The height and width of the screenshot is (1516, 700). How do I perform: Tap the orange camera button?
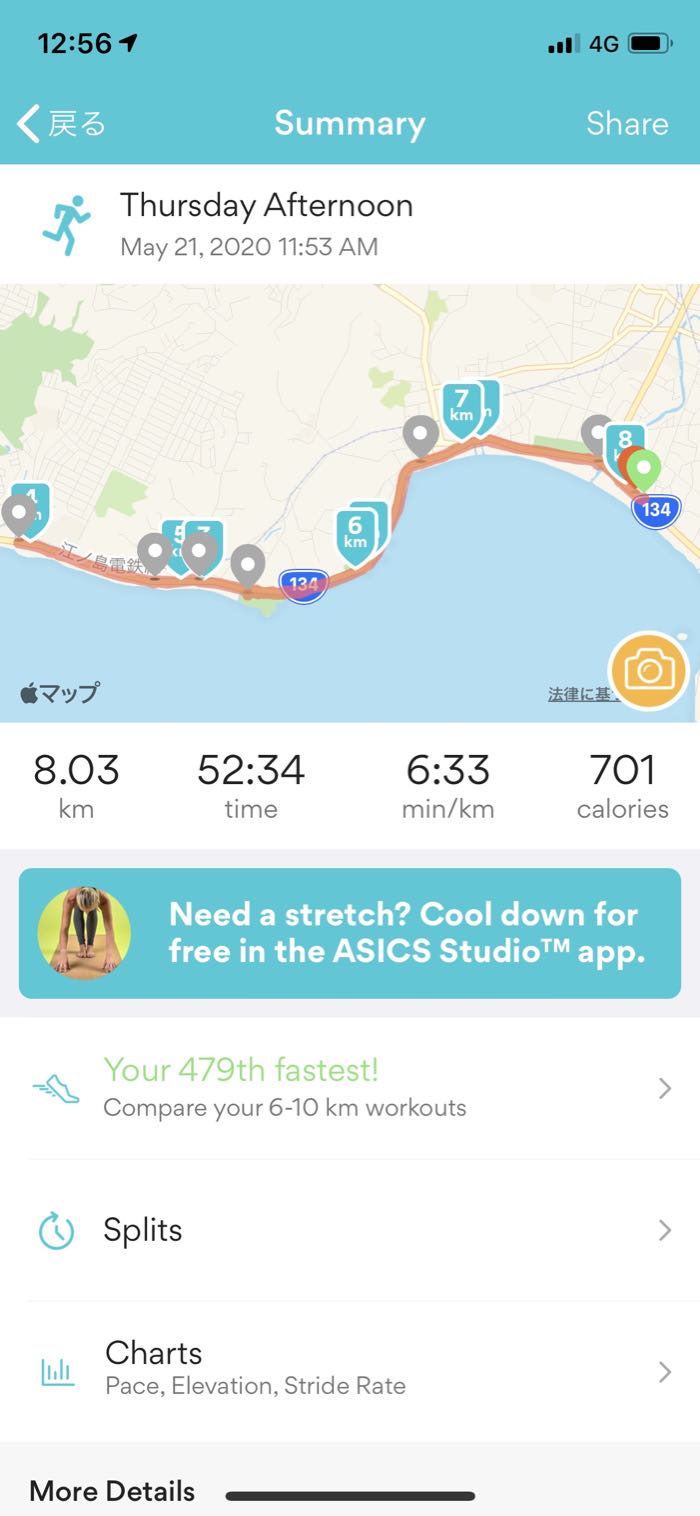(x=649, y=670)
